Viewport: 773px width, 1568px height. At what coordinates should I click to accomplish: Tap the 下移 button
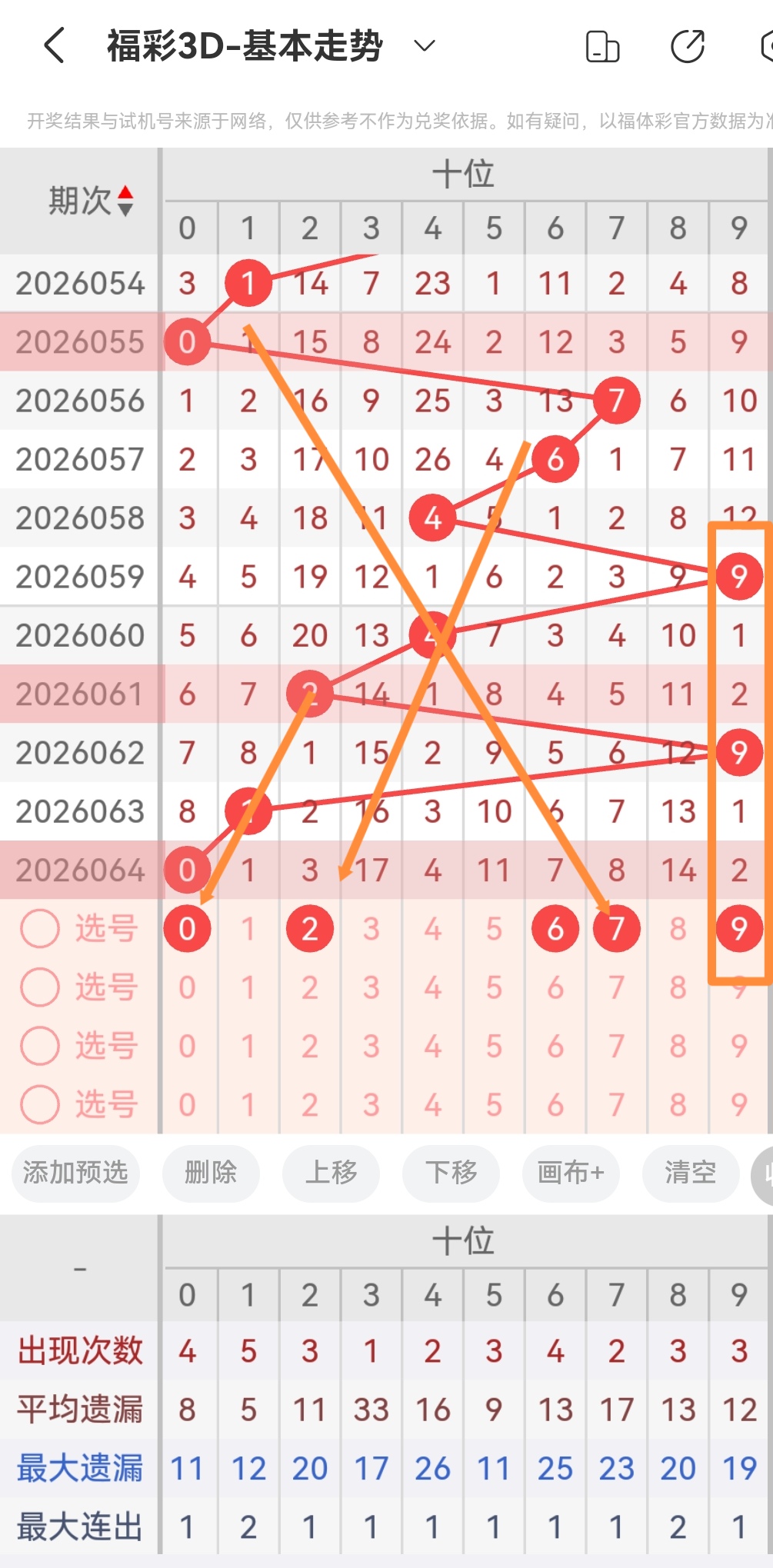[x=451, y=1173]
